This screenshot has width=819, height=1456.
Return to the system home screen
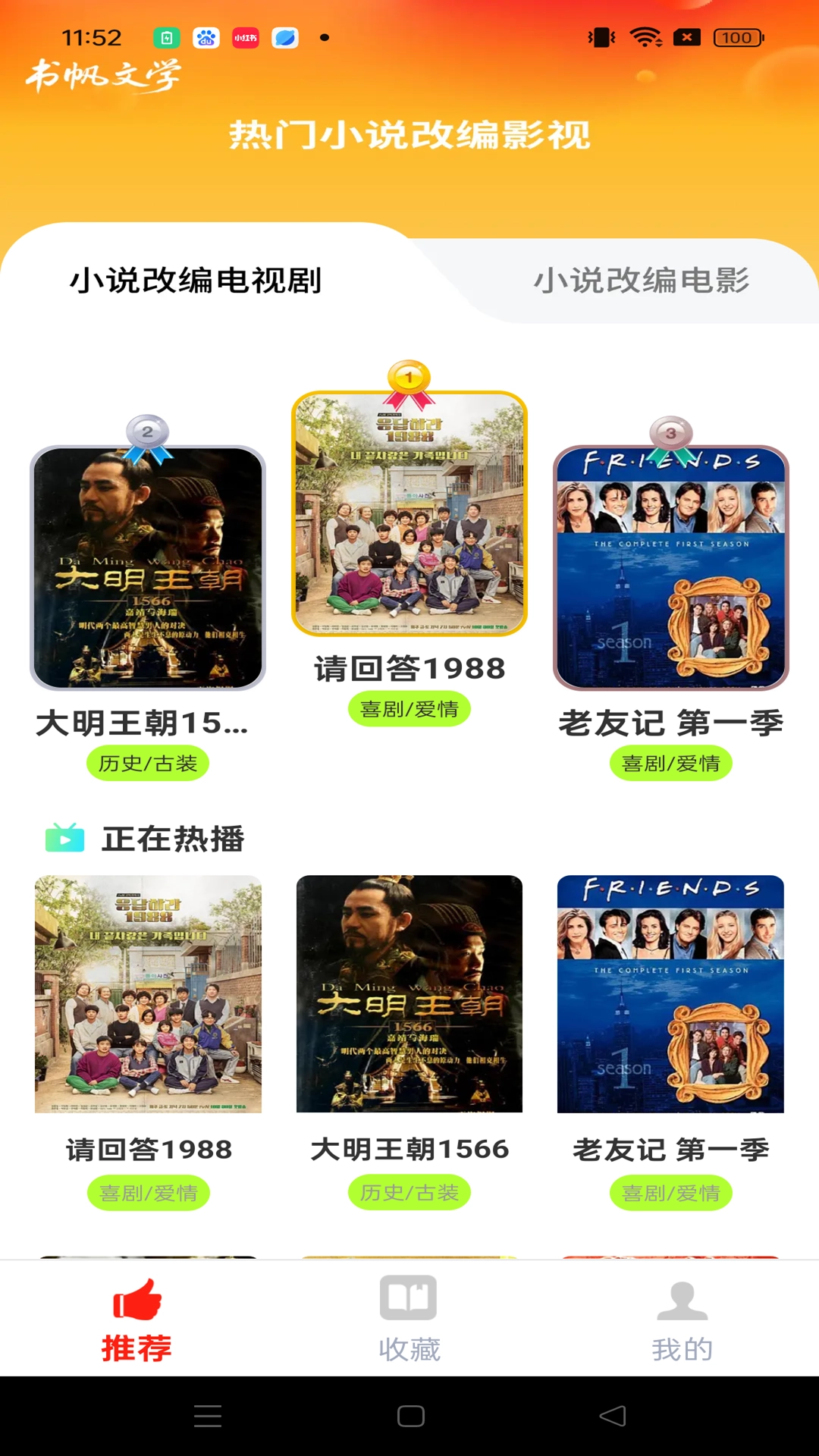coord(410,1416)
